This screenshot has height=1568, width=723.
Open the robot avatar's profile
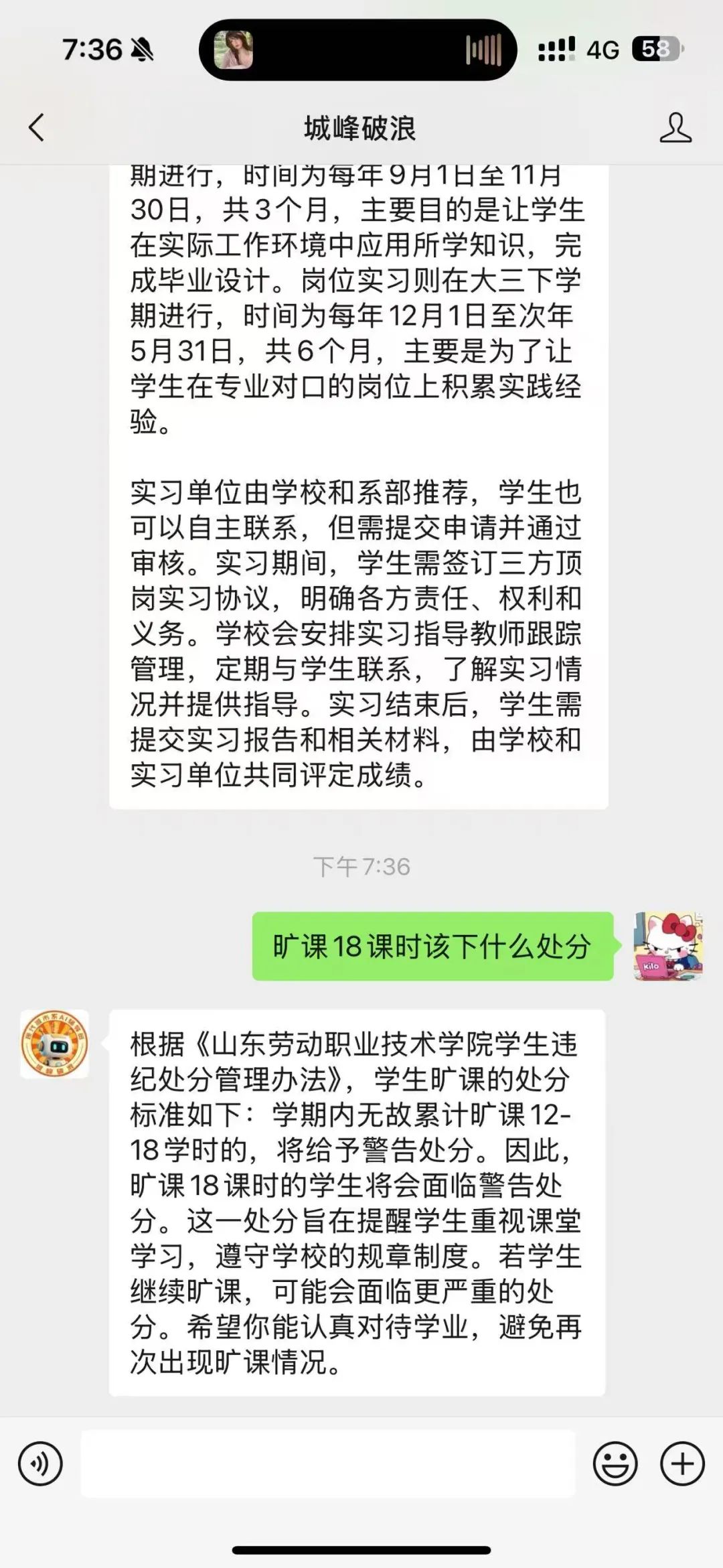54,1044
